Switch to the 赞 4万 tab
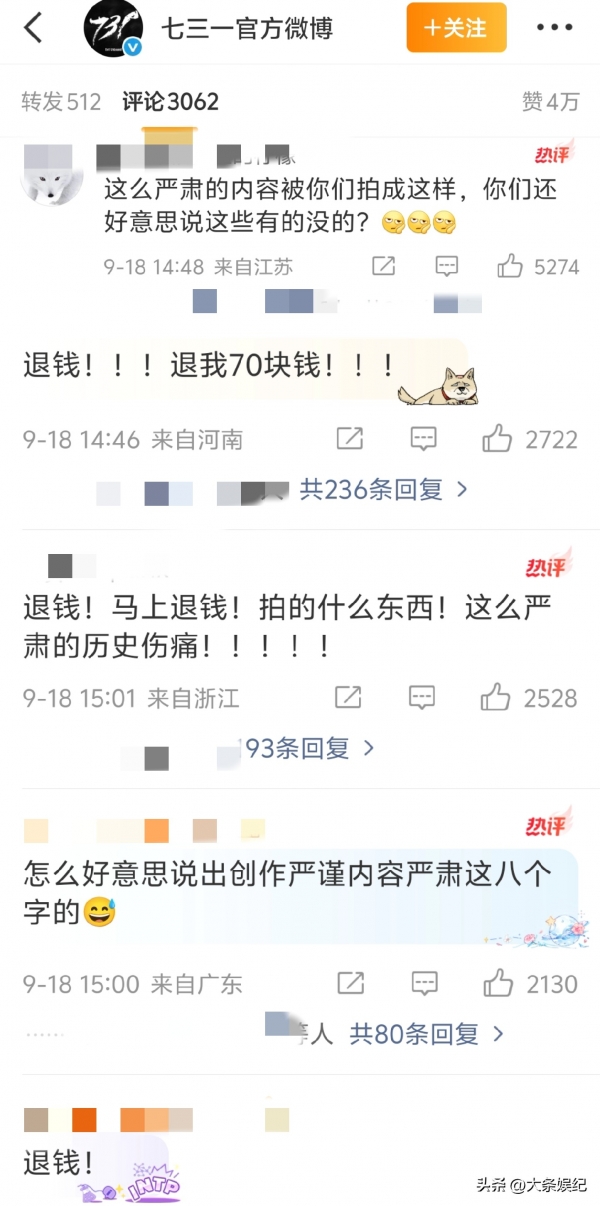The image size is (600, 1206). point(550,101)
